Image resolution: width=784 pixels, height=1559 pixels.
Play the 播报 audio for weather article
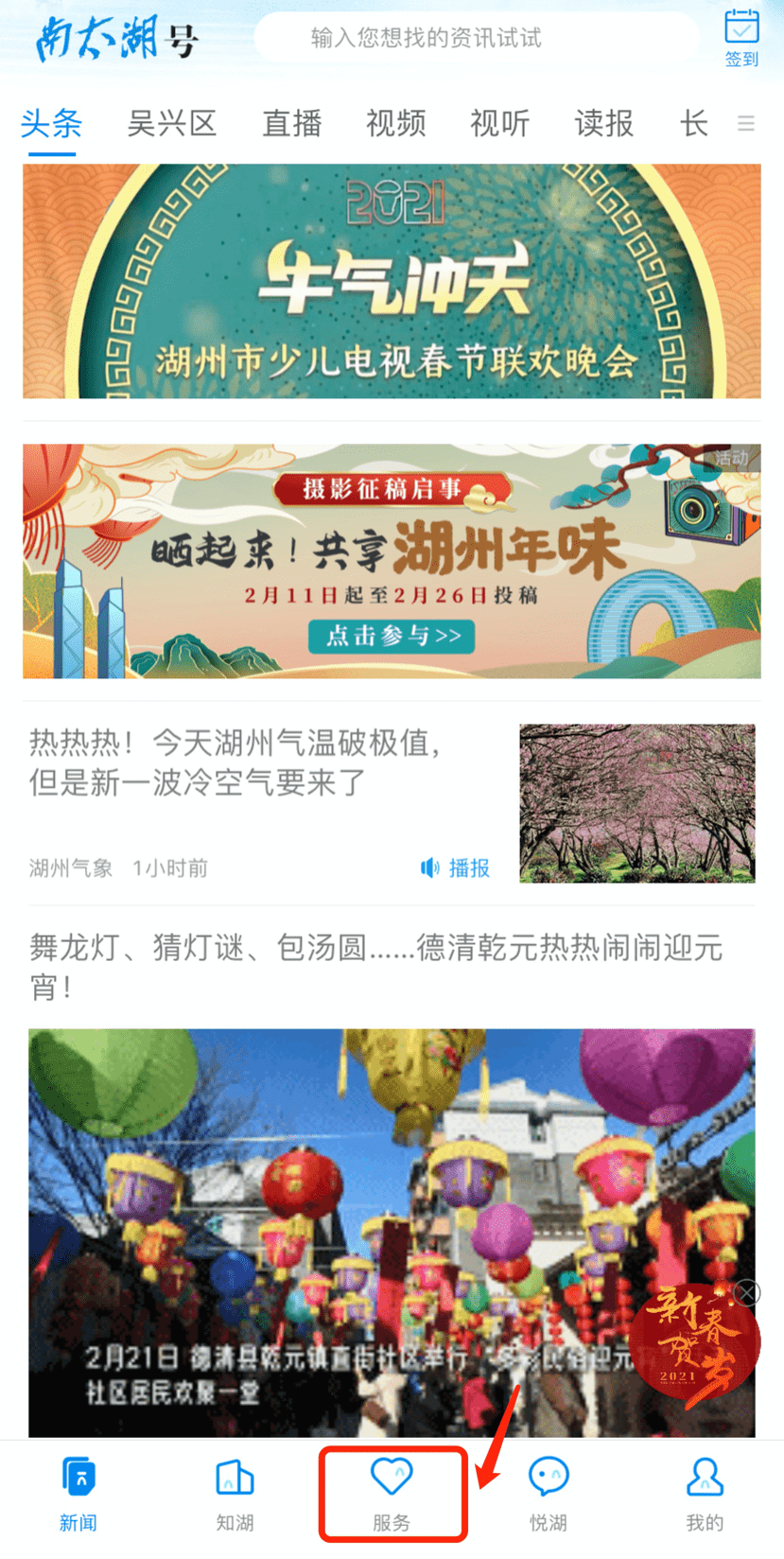coord(456,867)
